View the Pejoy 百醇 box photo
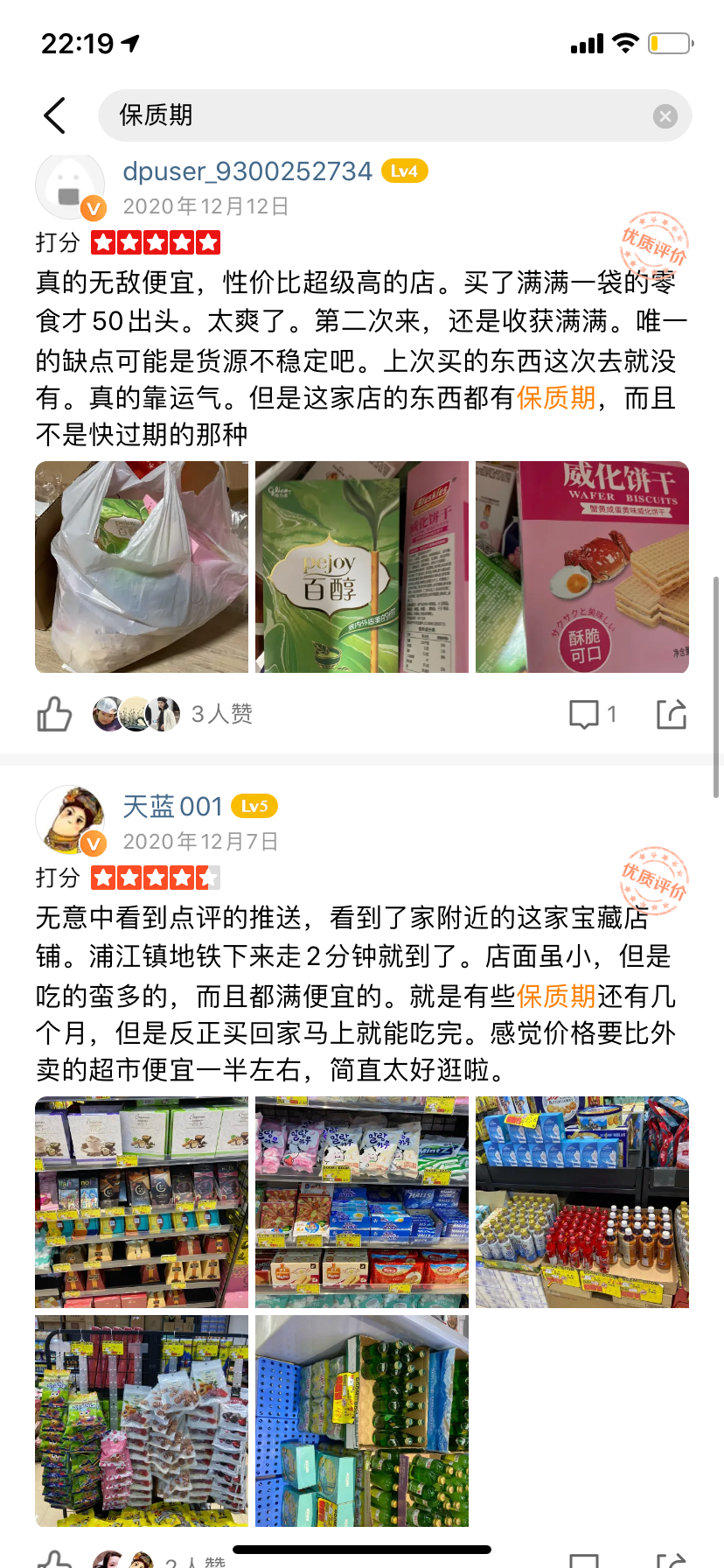724x1568 pixels. click(362, 567)
